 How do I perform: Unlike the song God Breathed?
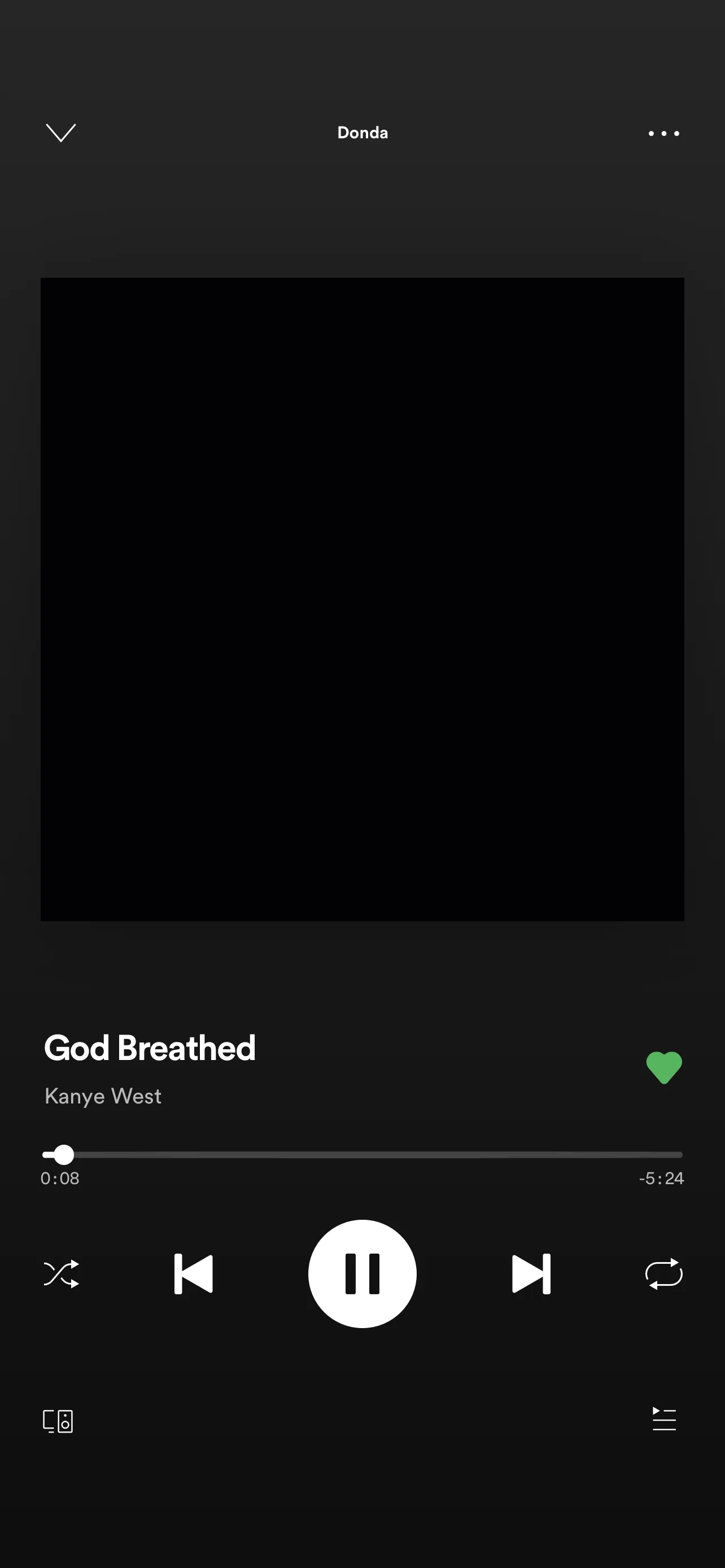coord(663,1068)
